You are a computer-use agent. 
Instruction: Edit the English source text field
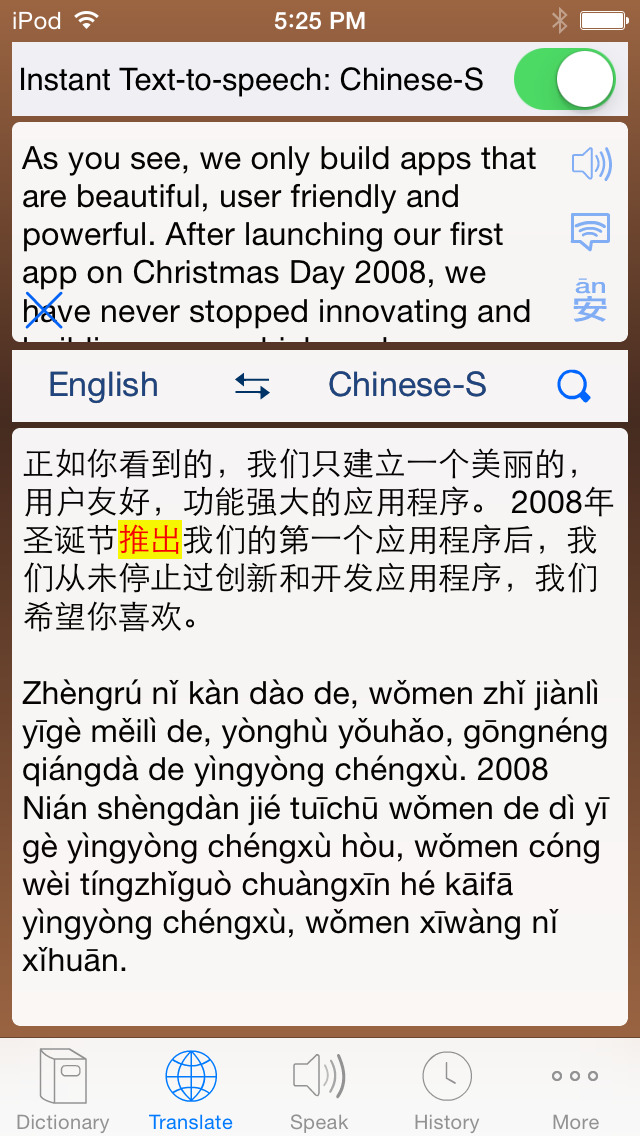(x=280, y=233)
